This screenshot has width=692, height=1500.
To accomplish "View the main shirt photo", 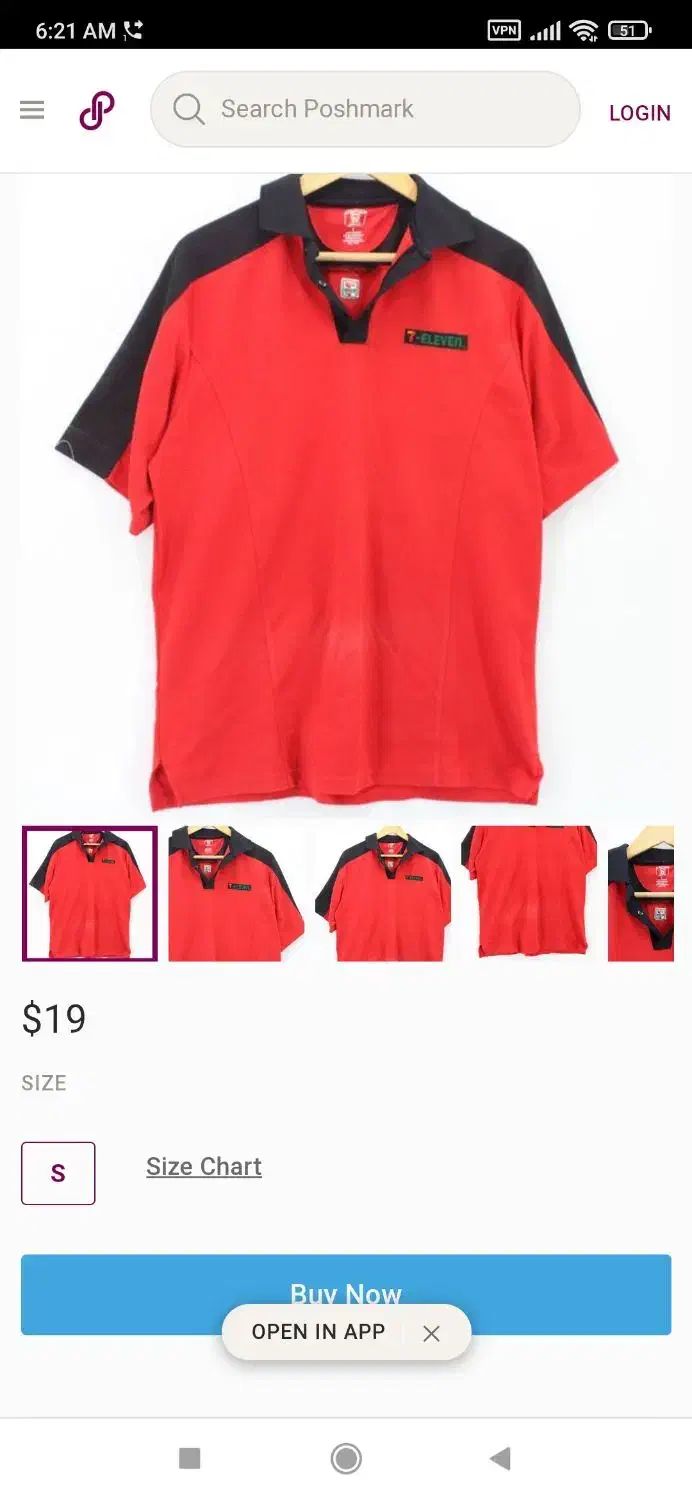I will pos(346,490).
